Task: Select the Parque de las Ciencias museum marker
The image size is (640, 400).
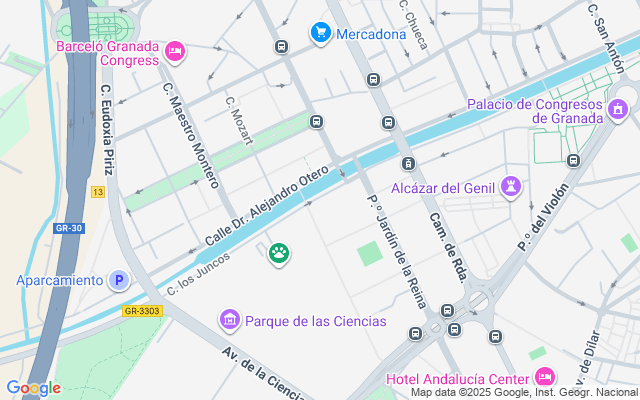Action: pos(230,321)
